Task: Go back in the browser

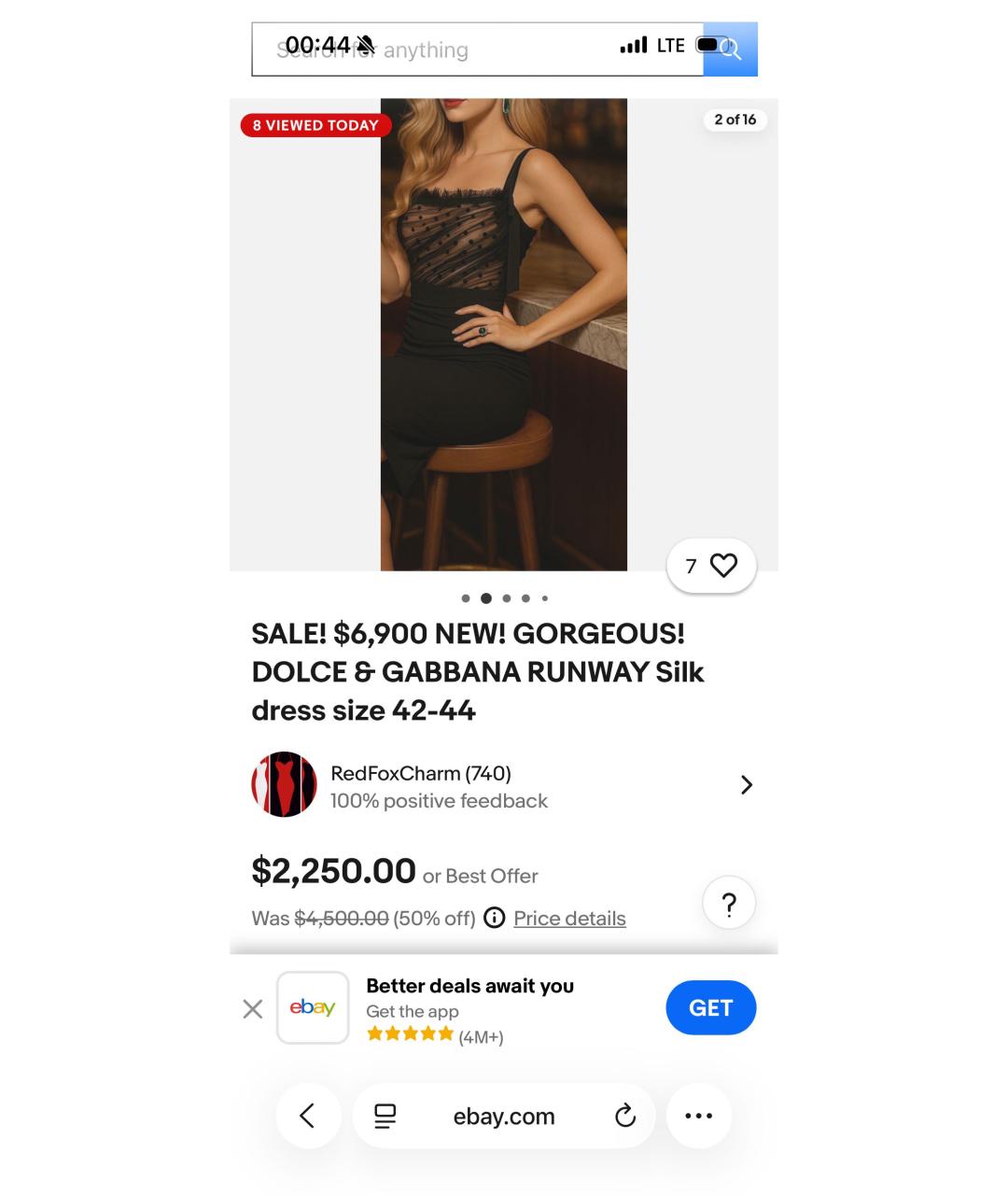Action: pos(307,1116)
